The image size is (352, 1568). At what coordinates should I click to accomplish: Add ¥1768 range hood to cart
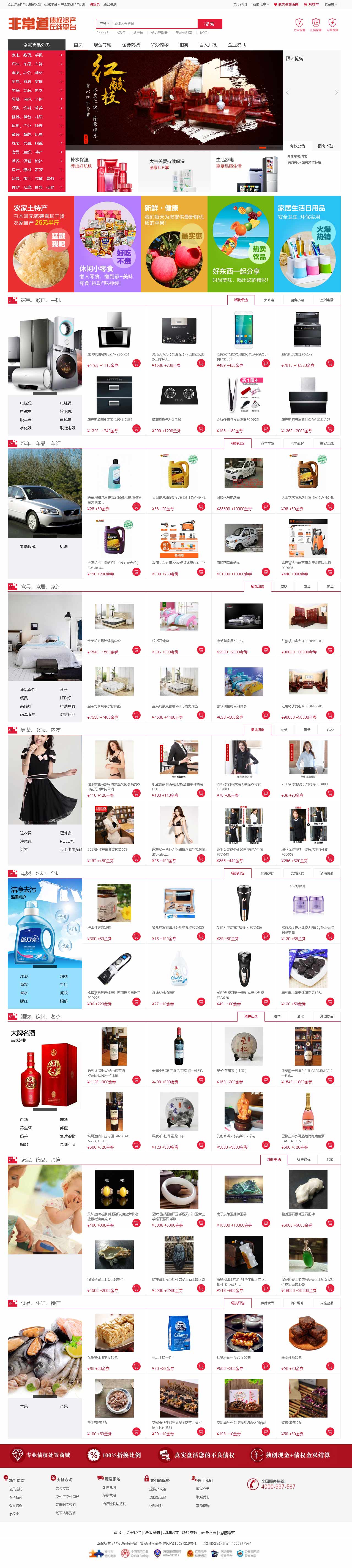pos(136,363)
